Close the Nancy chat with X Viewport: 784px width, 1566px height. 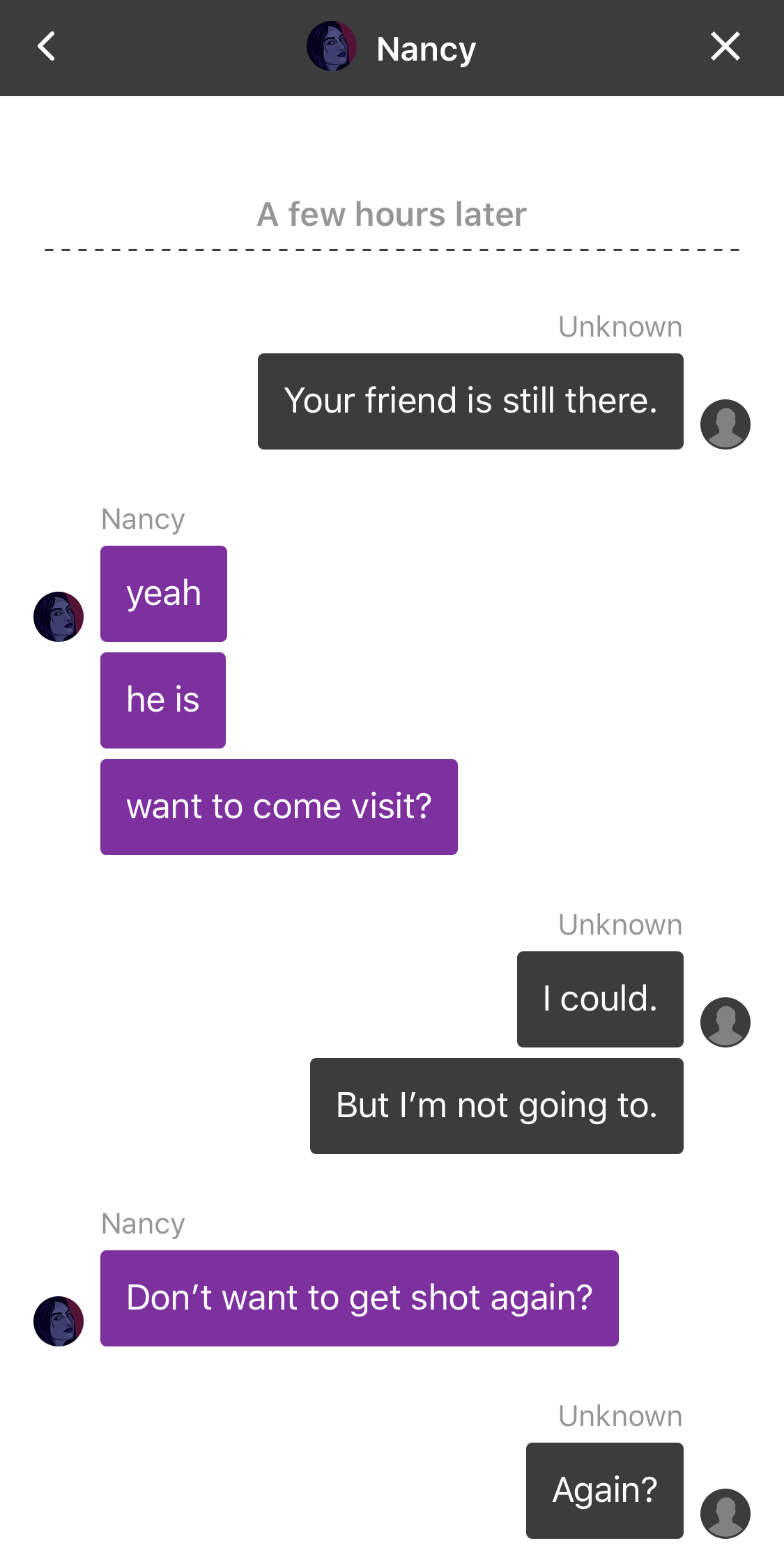[x=725, y=47]
